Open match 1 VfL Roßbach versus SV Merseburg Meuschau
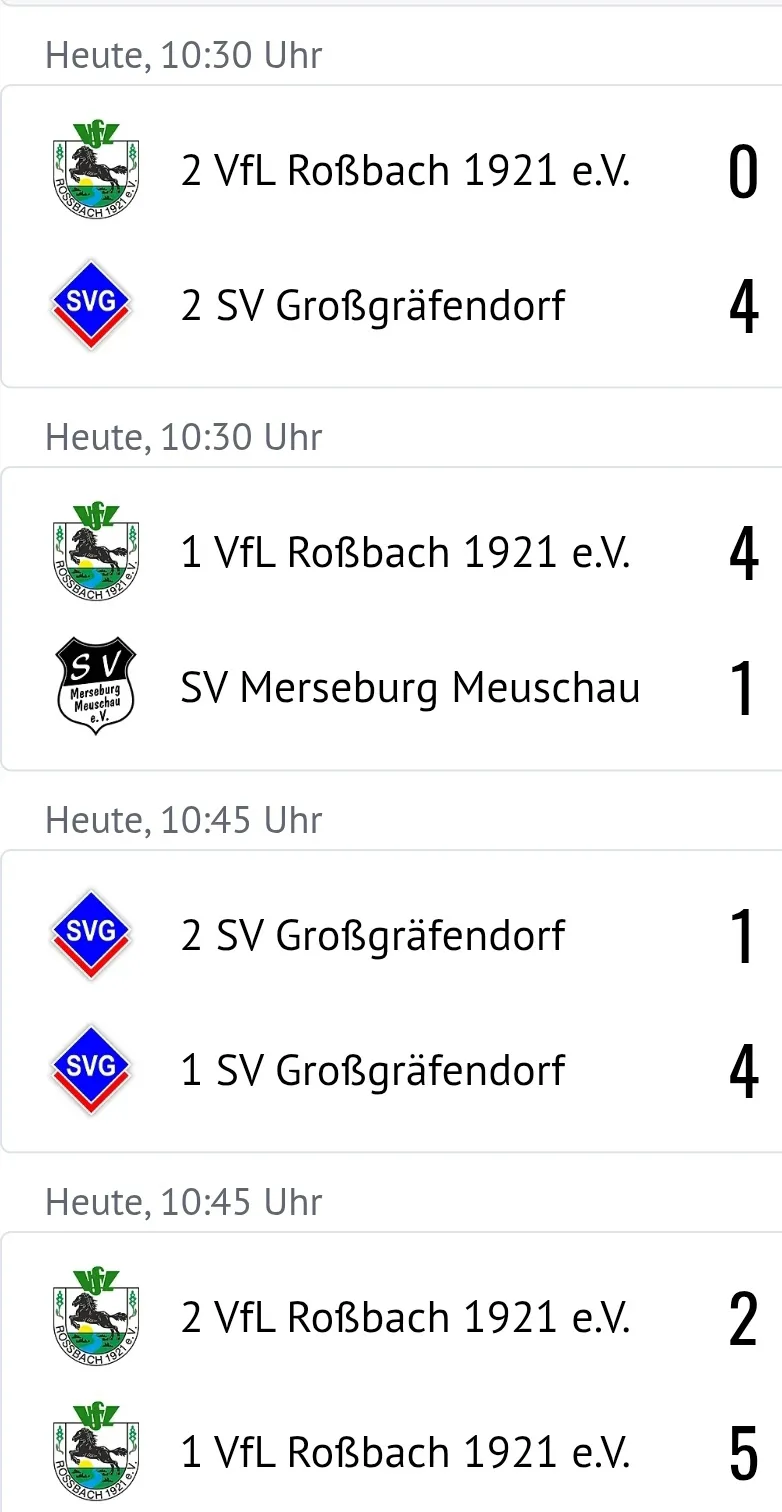This screenshot has width=782, height=1512. [x=390, y=619]
